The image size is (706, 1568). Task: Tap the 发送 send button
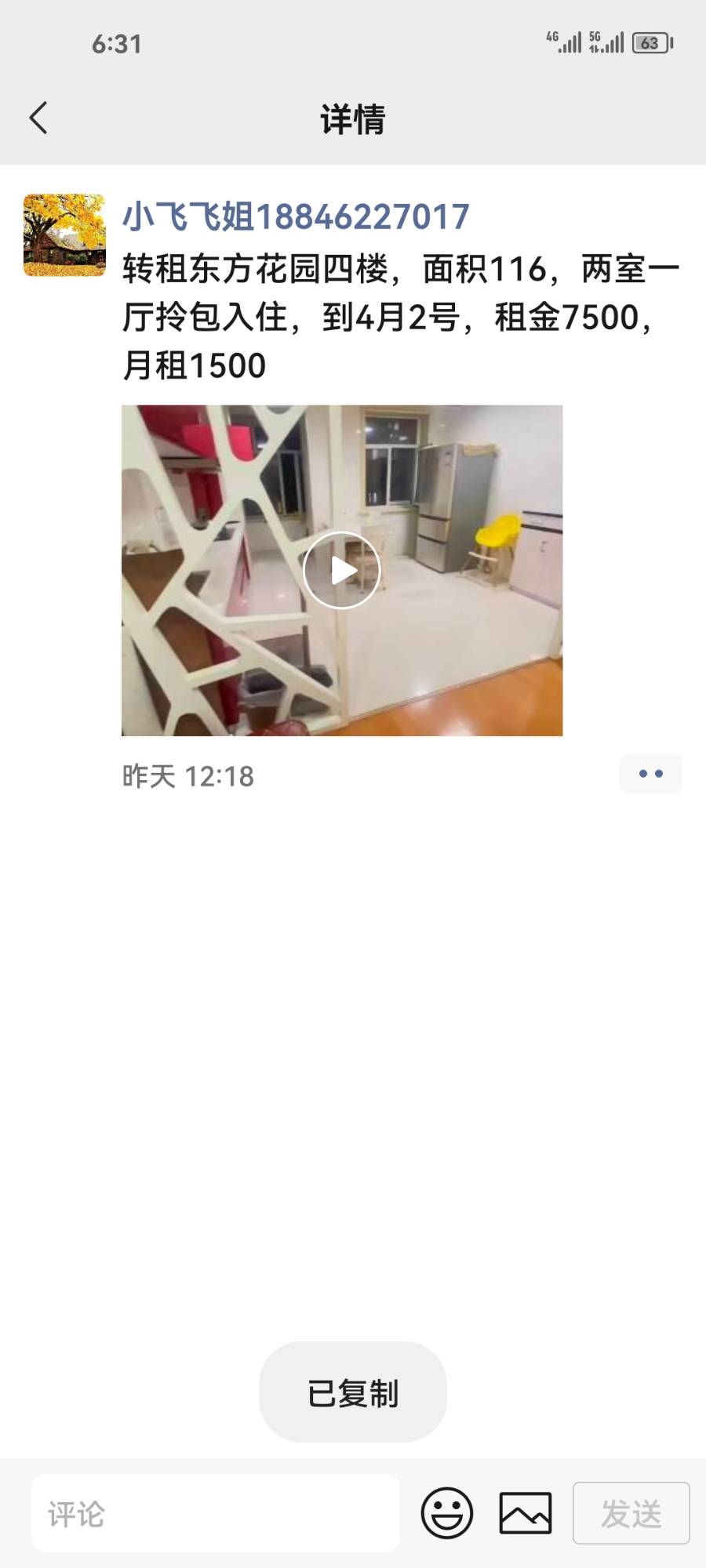coord(631,1513)
